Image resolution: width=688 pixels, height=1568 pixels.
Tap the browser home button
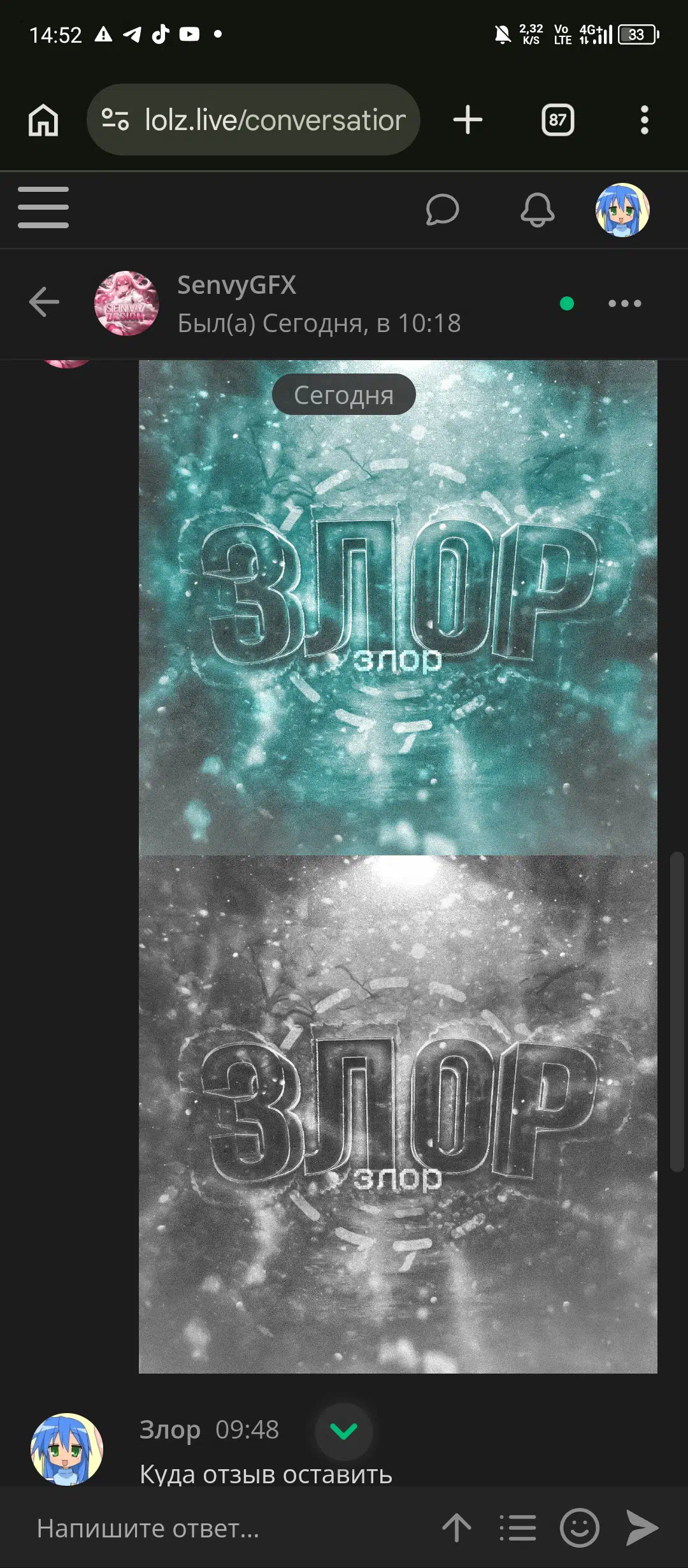(43, 120)
